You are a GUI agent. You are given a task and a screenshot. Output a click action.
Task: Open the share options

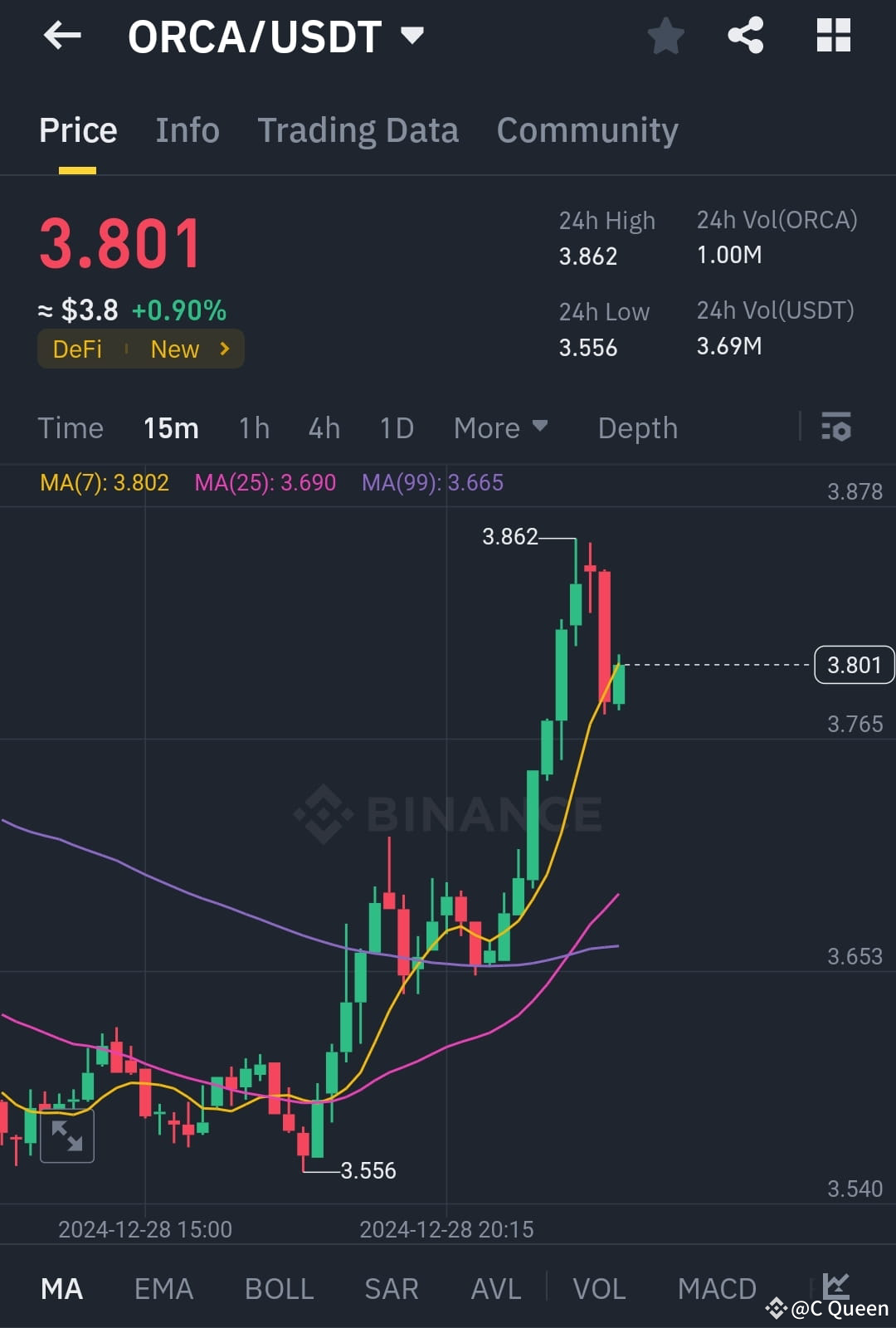click(x=745, y=35)
